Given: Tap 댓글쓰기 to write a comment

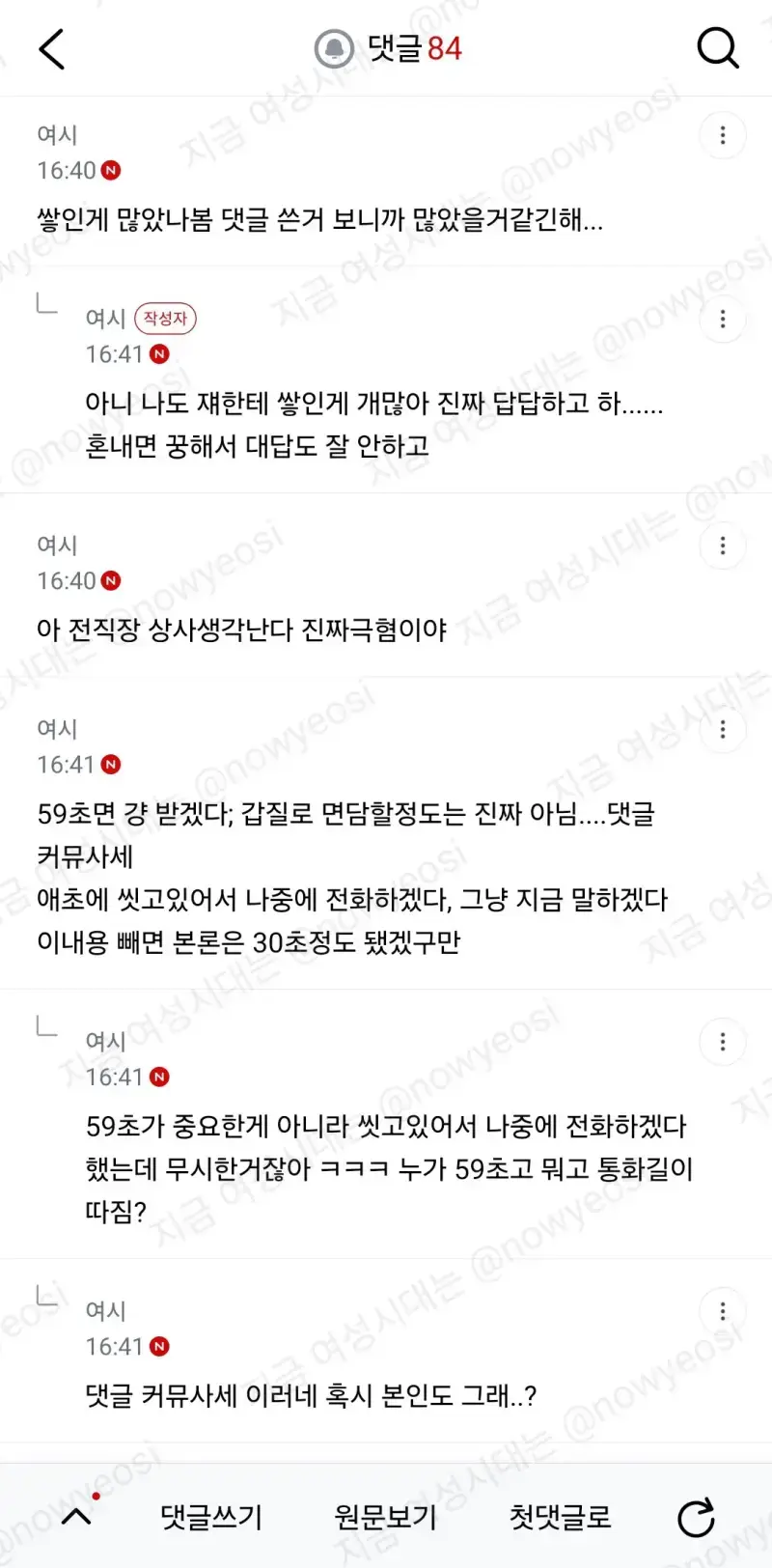Looking at the screenshot, I should pos(211,1517).
